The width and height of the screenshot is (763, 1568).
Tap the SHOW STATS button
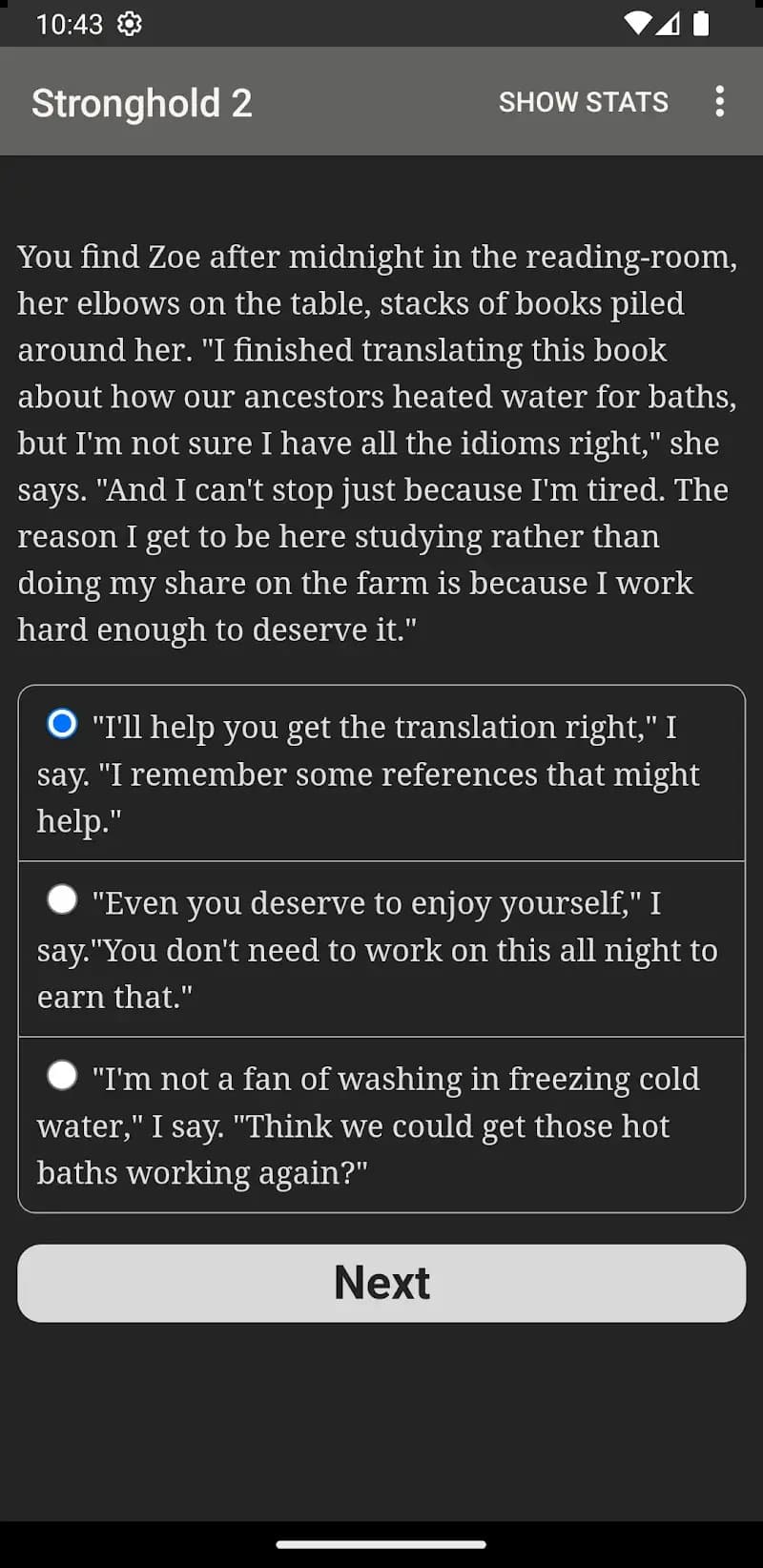tap(583, 102)
